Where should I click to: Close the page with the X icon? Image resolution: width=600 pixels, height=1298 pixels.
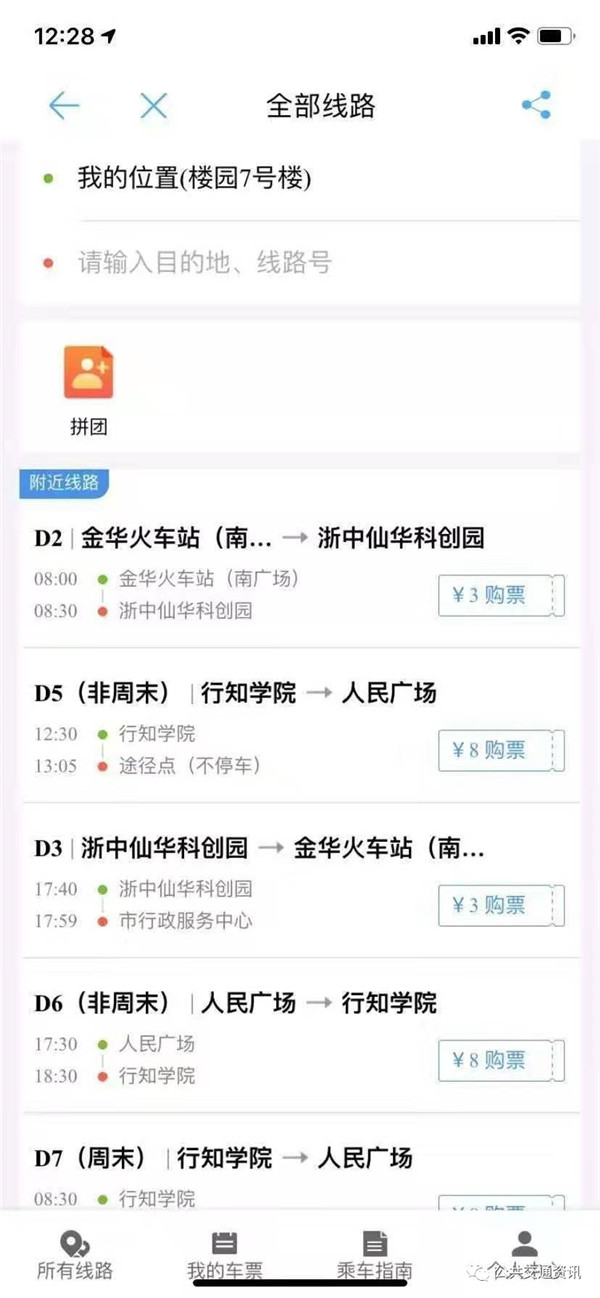click(153, 105)
